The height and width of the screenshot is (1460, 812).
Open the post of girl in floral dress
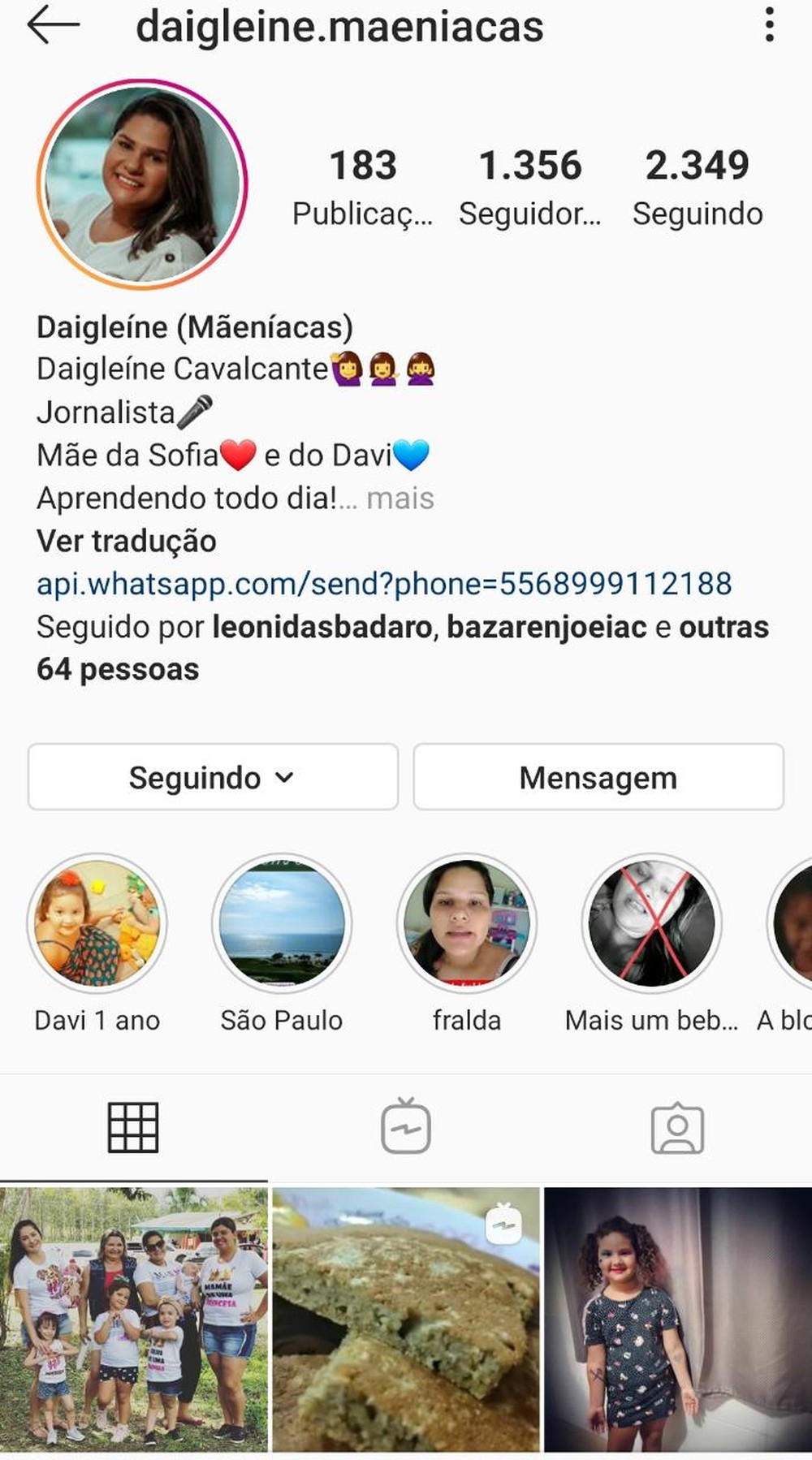[678, 1320]
